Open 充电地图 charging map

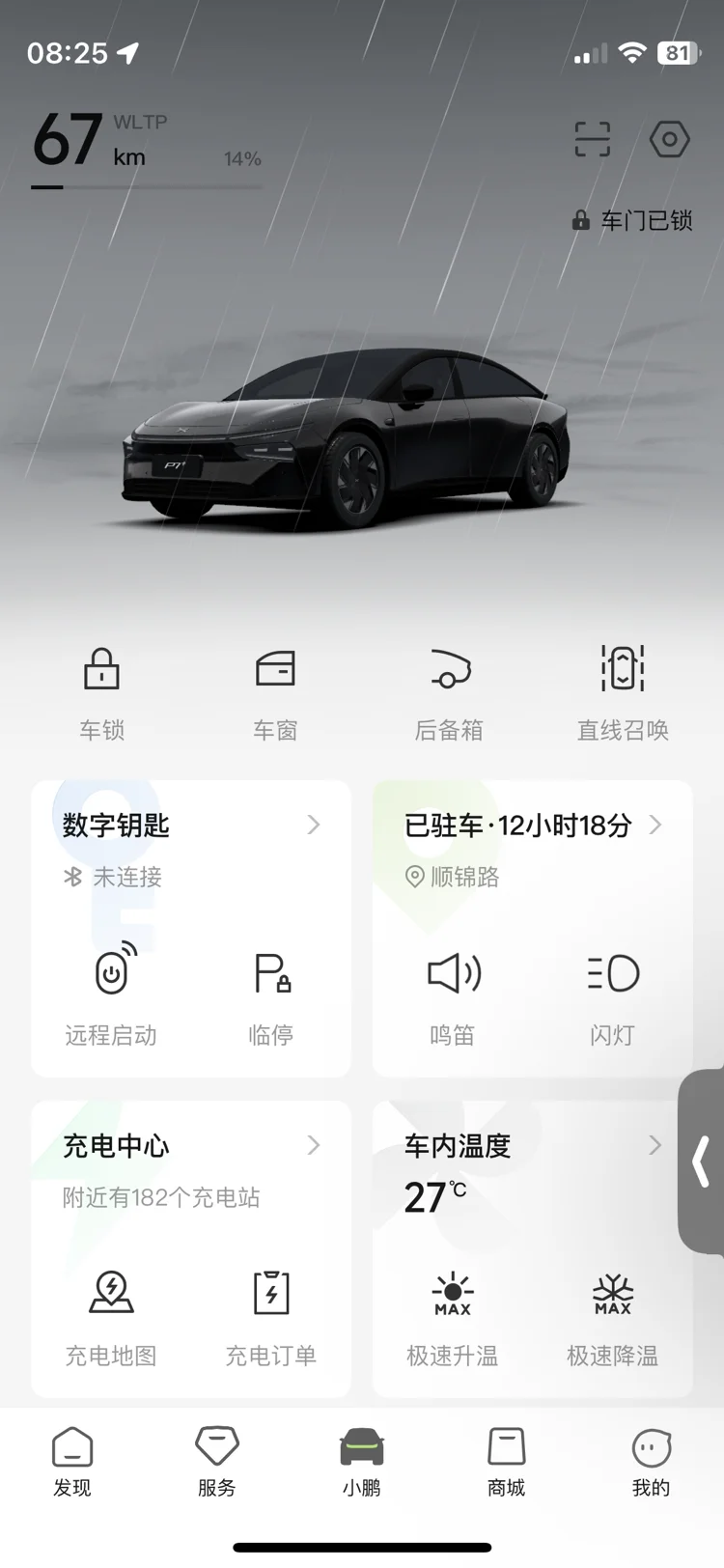tap(111, 1316)
